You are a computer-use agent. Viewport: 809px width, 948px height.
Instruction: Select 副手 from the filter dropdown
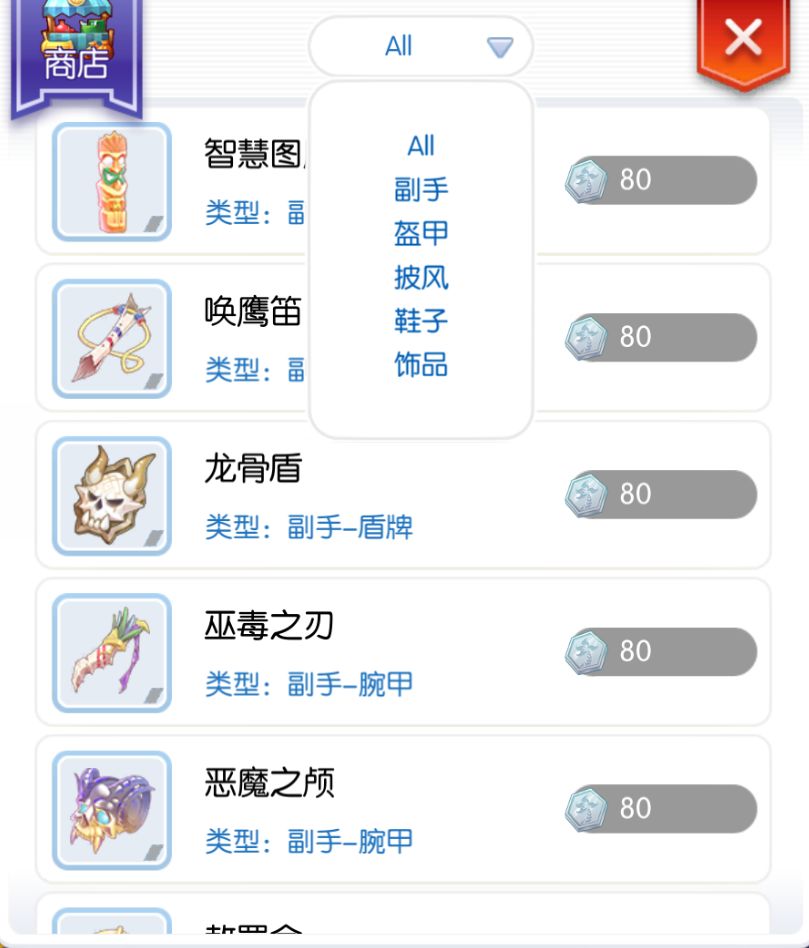420,190
